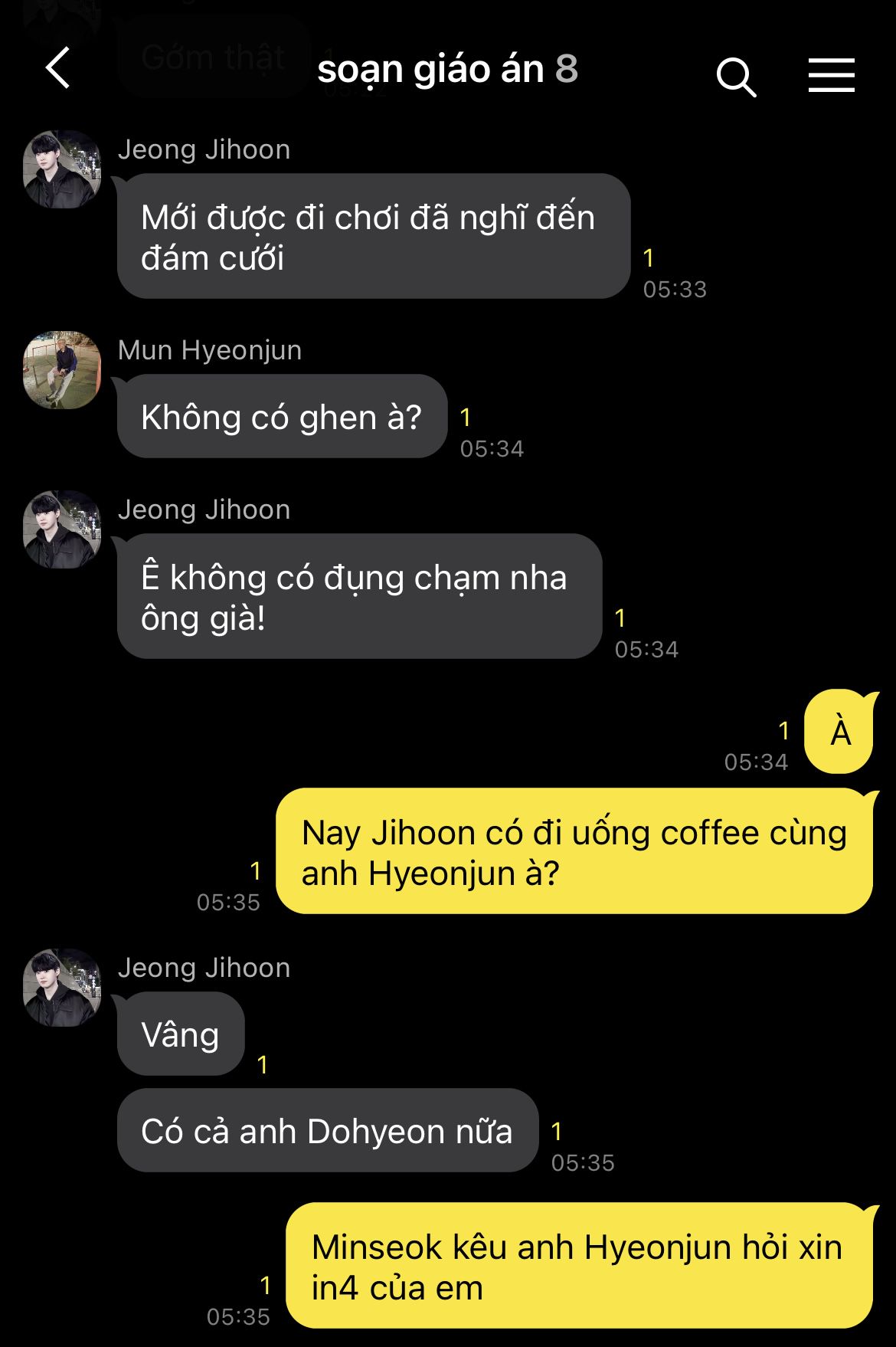Go back to the chat list
This screenshot has width=896, height=1347.
(58, 69)
